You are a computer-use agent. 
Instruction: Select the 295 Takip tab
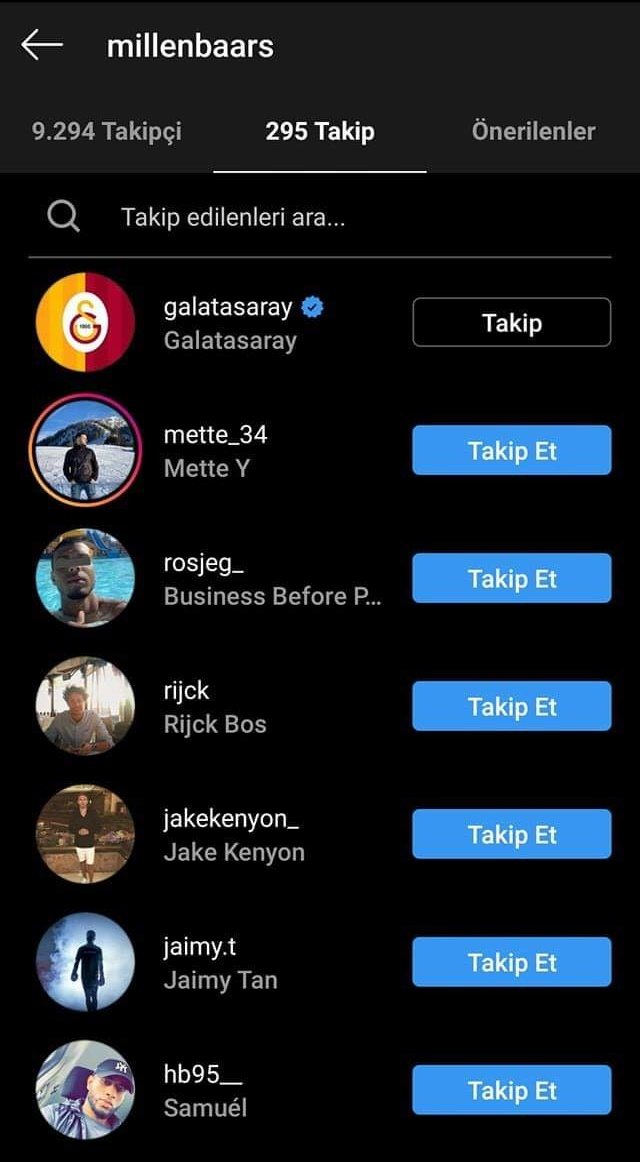320,131
